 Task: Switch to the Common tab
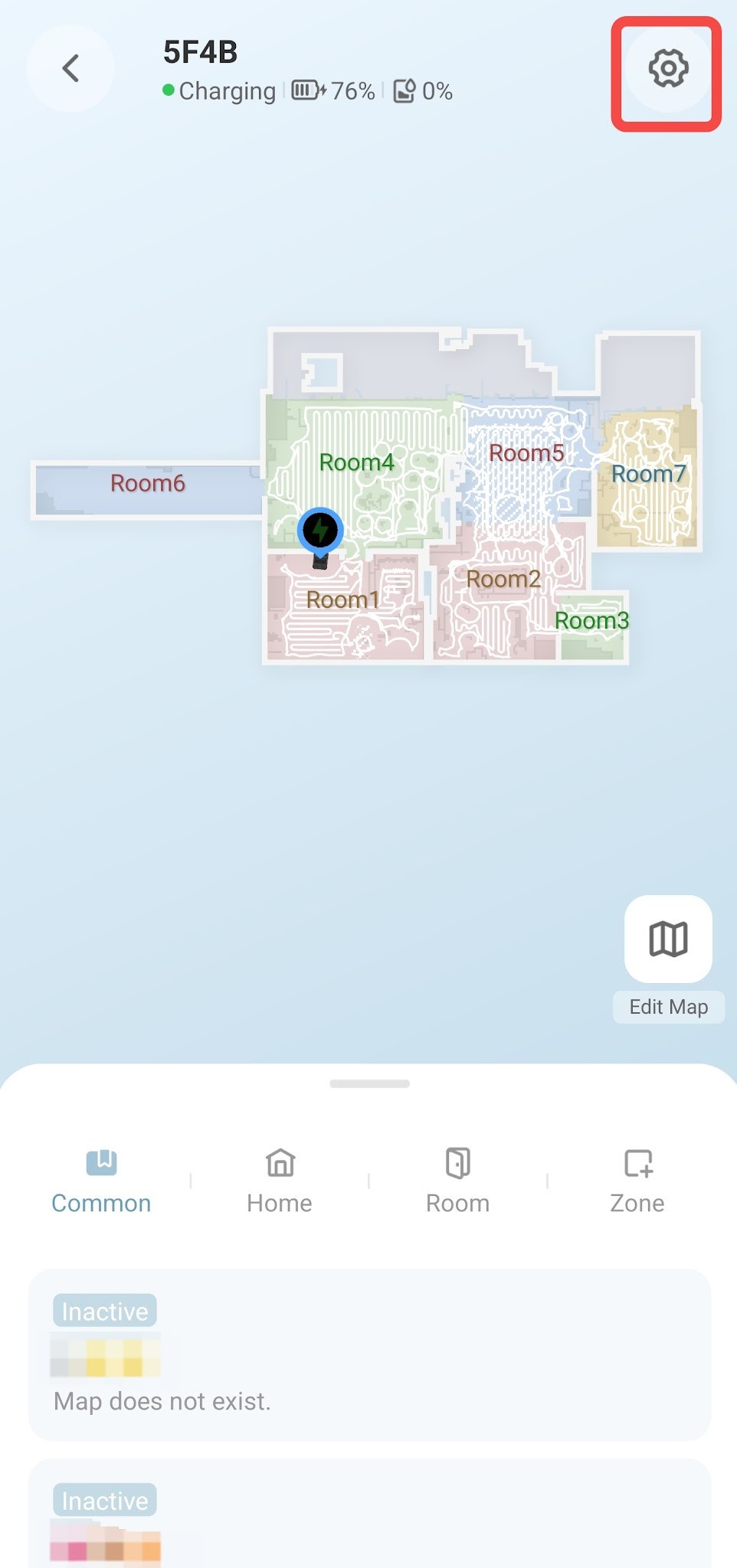(x=101, y=1181)
